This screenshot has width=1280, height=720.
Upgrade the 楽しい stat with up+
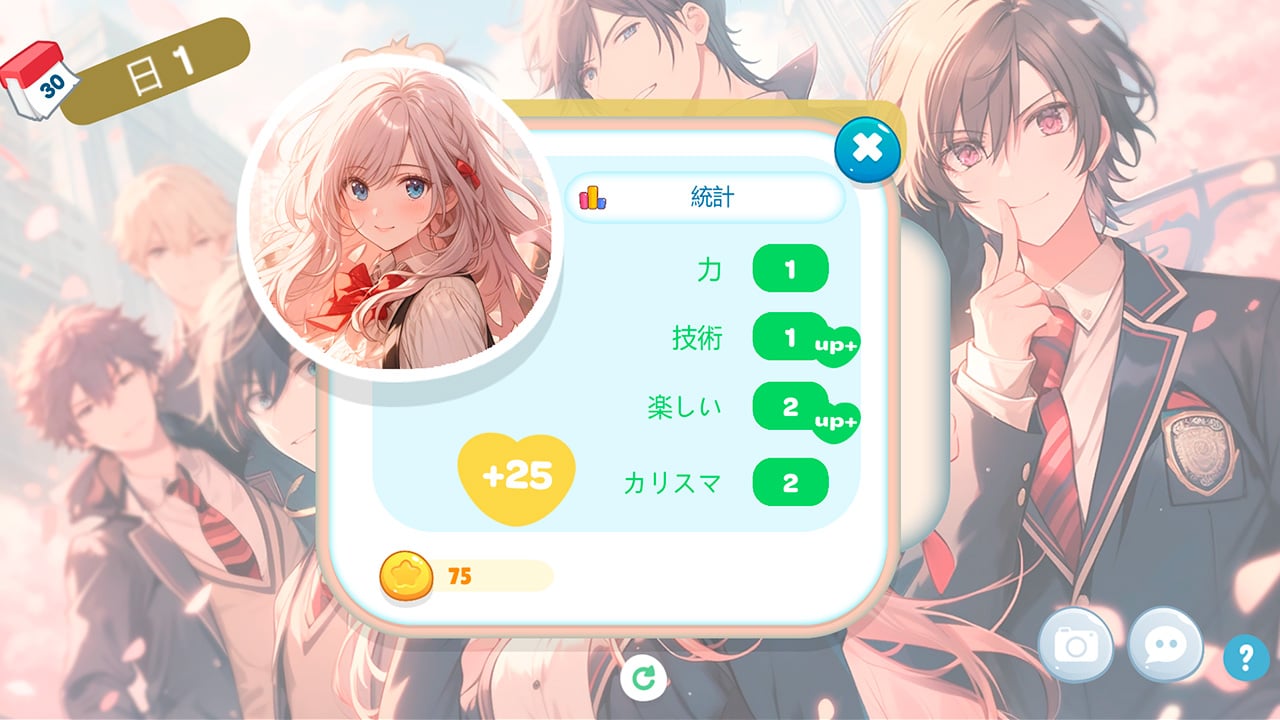tap(837, 421)
